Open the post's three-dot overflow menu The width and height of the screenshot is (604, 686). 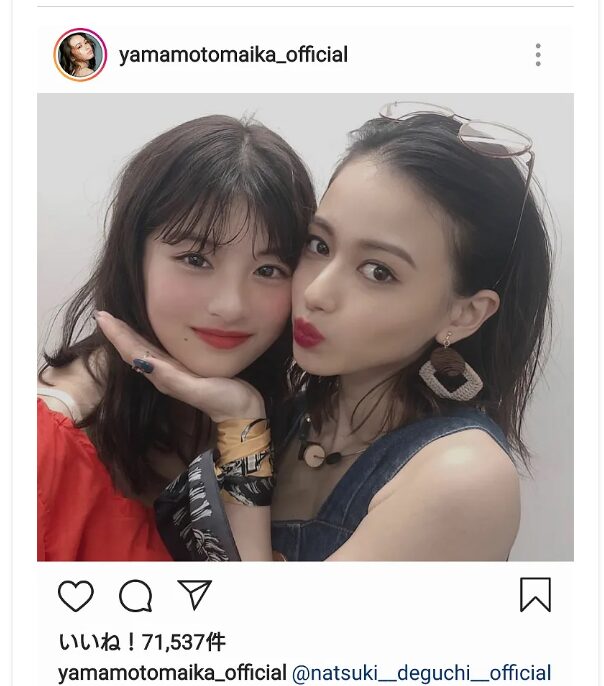[x=538, y=55]
